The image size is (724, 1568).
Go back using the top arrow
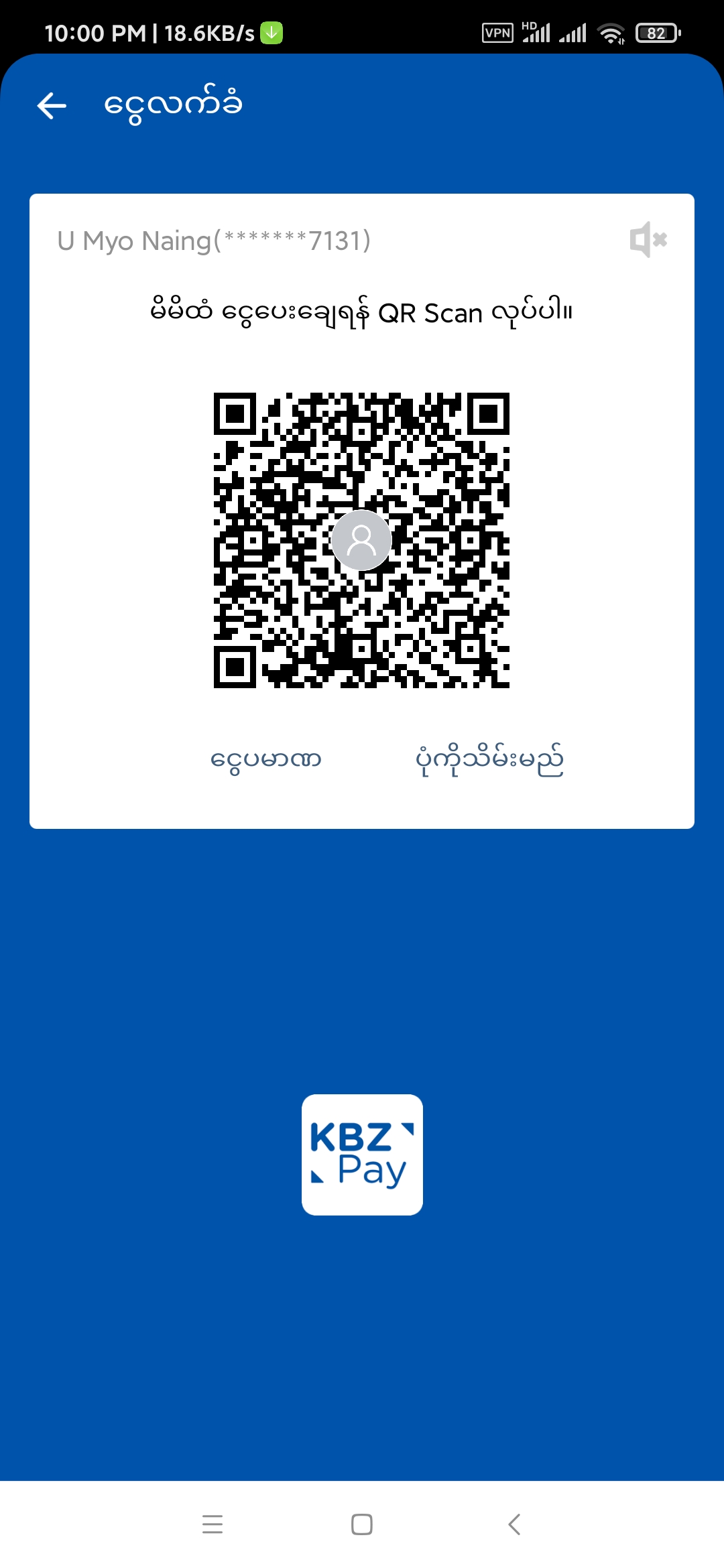[x=52, y=106]
